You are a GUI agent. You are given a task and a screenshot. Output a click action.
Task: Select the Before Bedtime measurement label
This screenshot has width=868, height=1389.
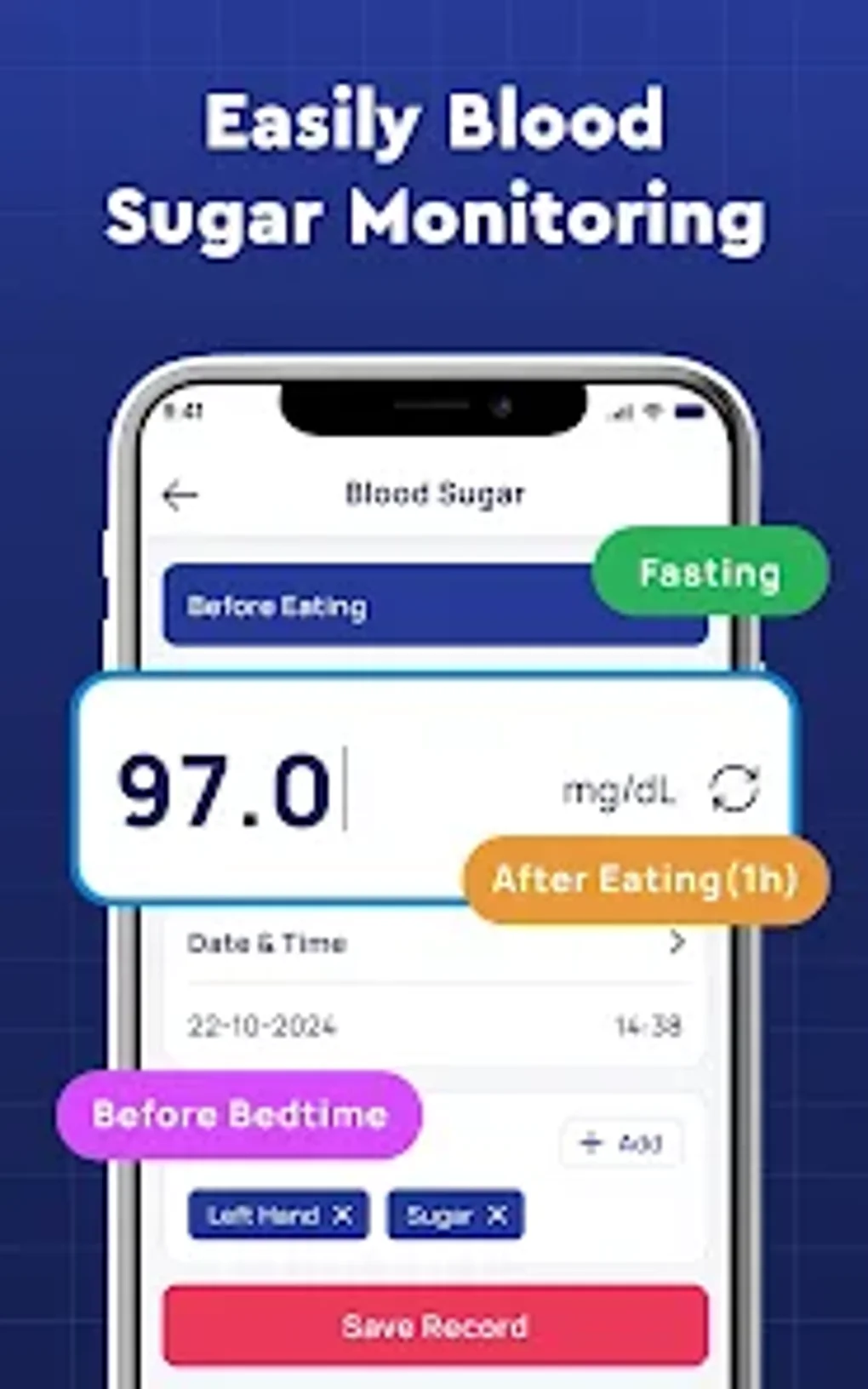pos(239,1115)
